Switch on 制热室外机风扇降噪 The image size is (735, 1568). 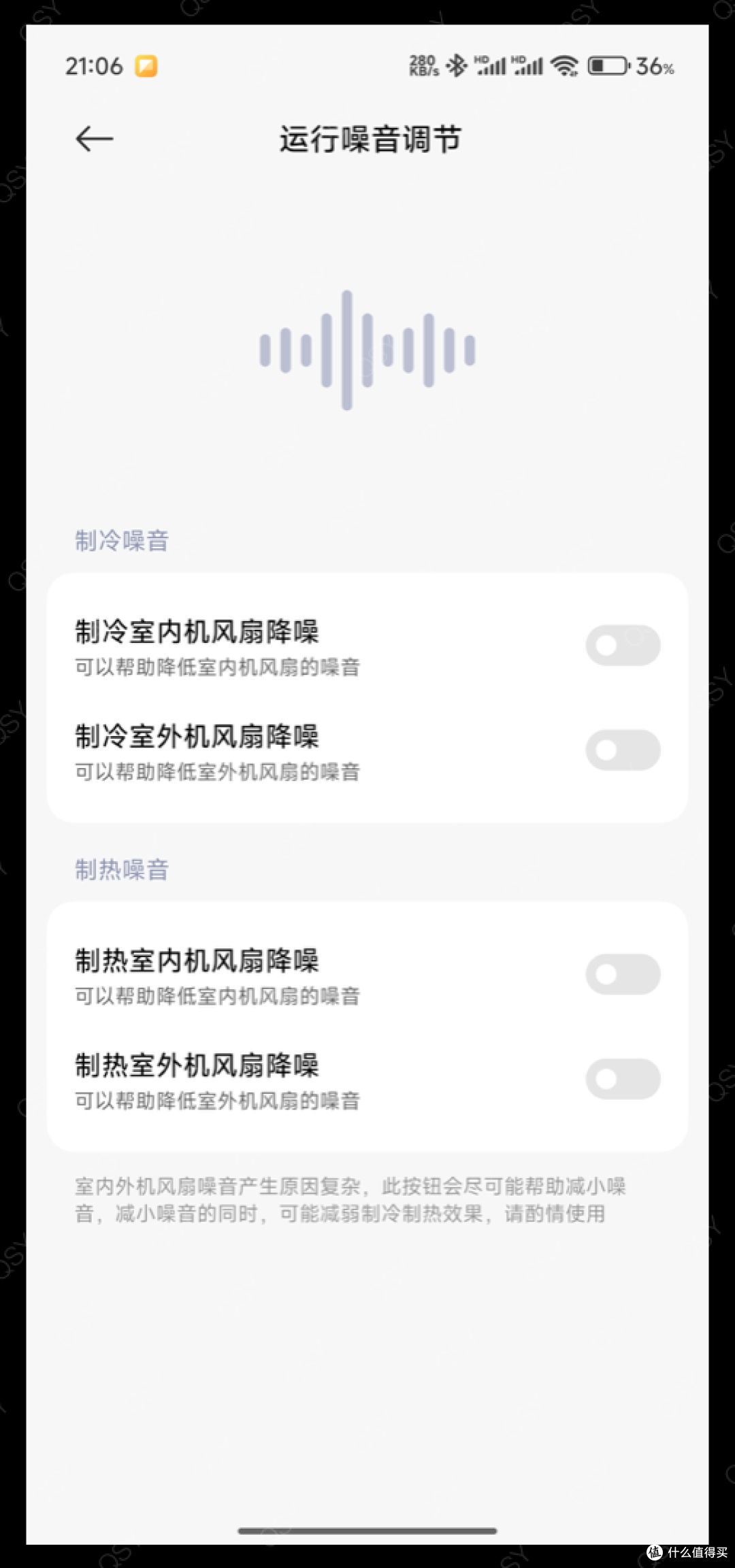[x=623, y=1079]
